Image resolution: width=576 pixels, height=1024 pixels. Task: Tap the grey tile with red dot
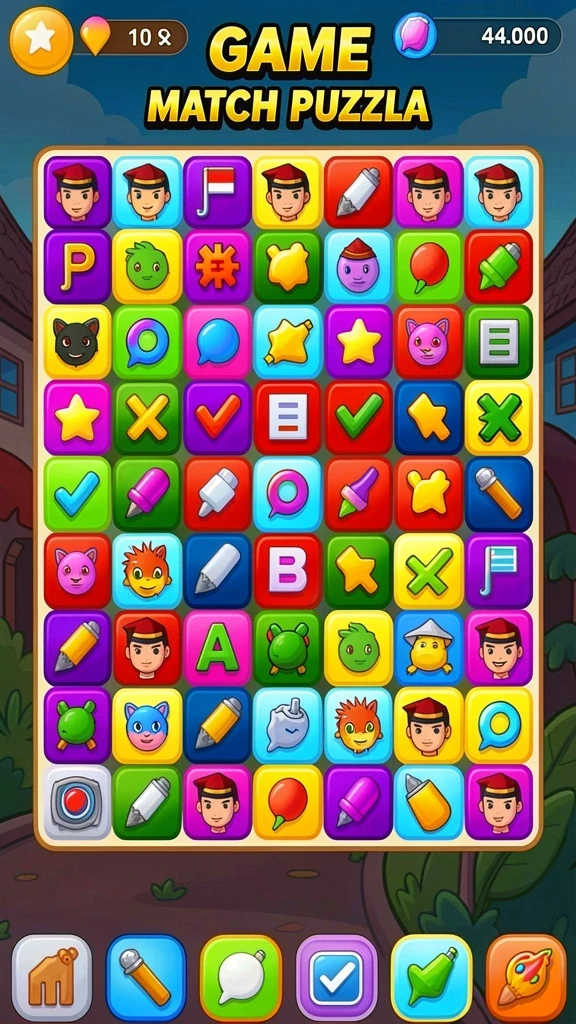click(x=77, y=802)
